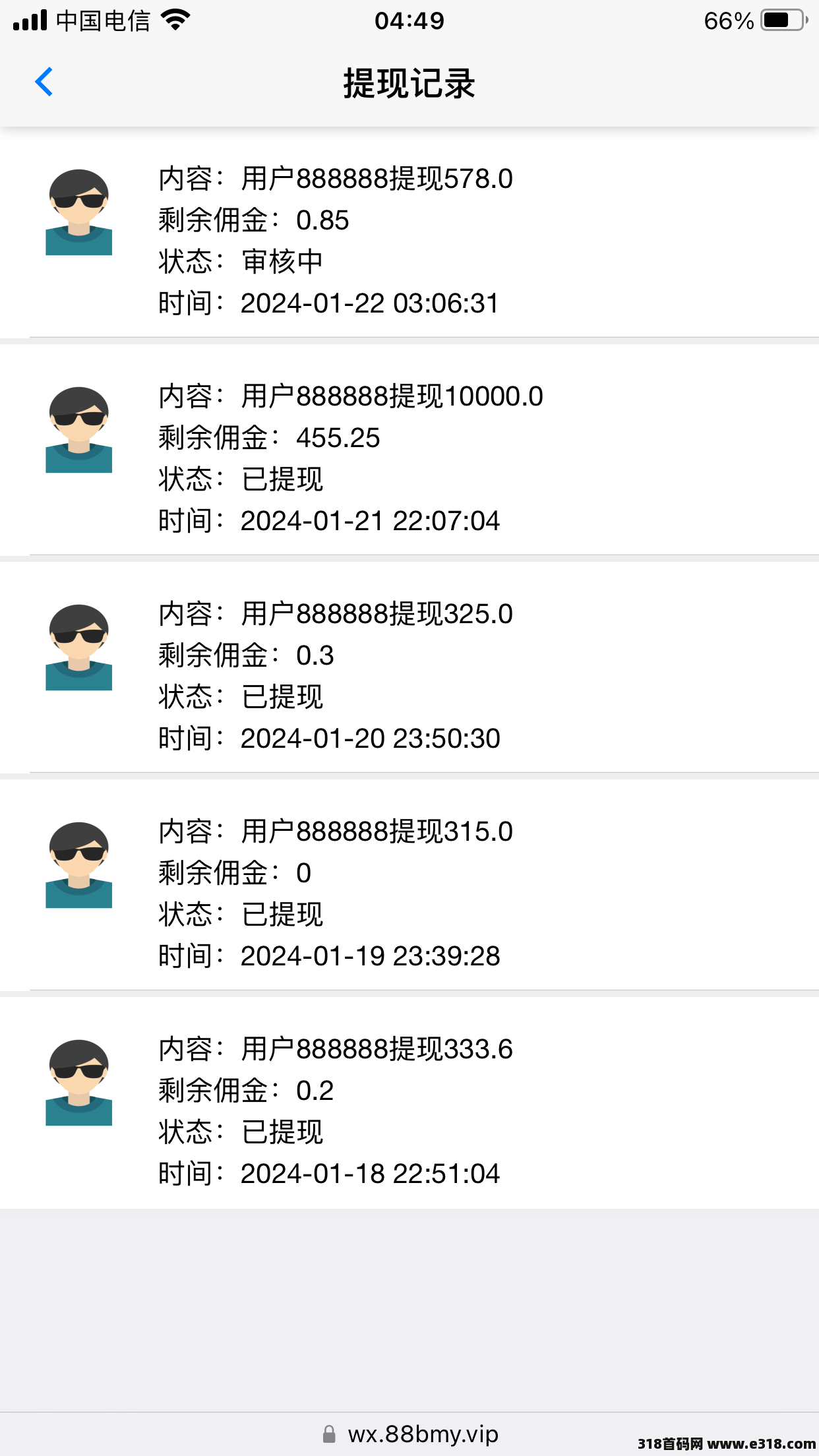Tap the wx.88bmy.vip address bar
This screenshot has height=1456, width=819.
(409, 1434)
